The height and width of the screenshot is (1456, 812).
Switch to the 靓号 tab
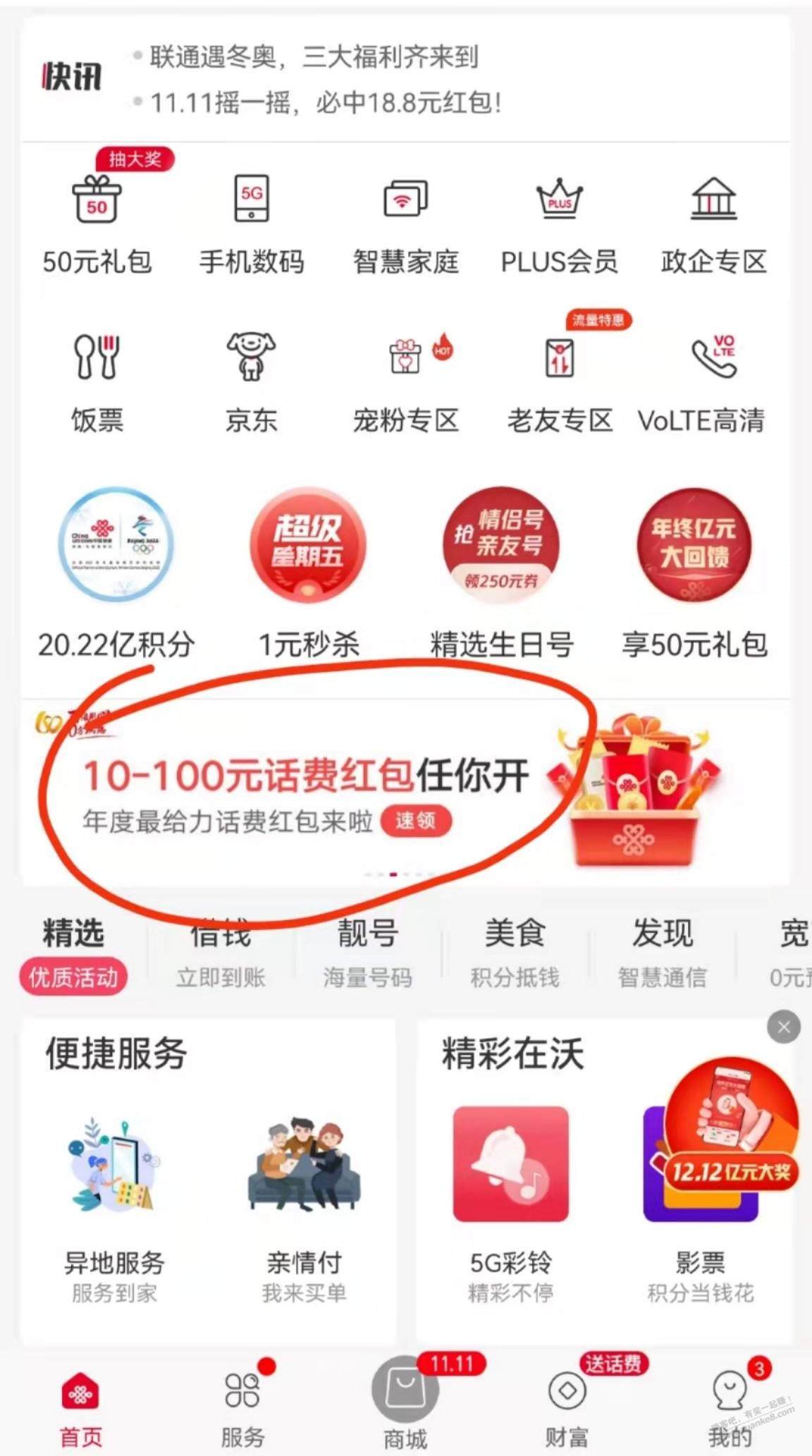click(x=367, y=950)
